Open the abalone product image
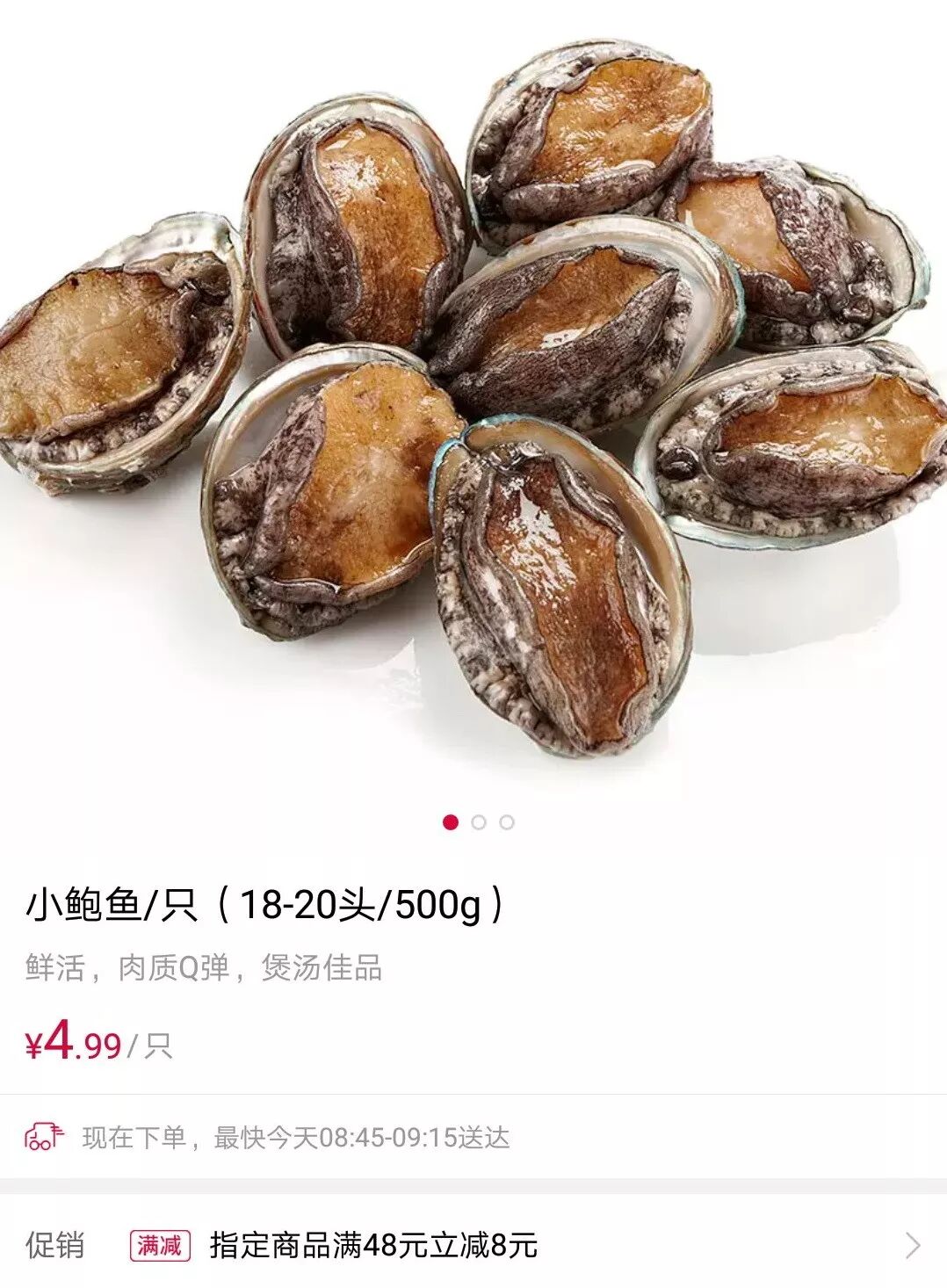 click(x=473, y=395)
